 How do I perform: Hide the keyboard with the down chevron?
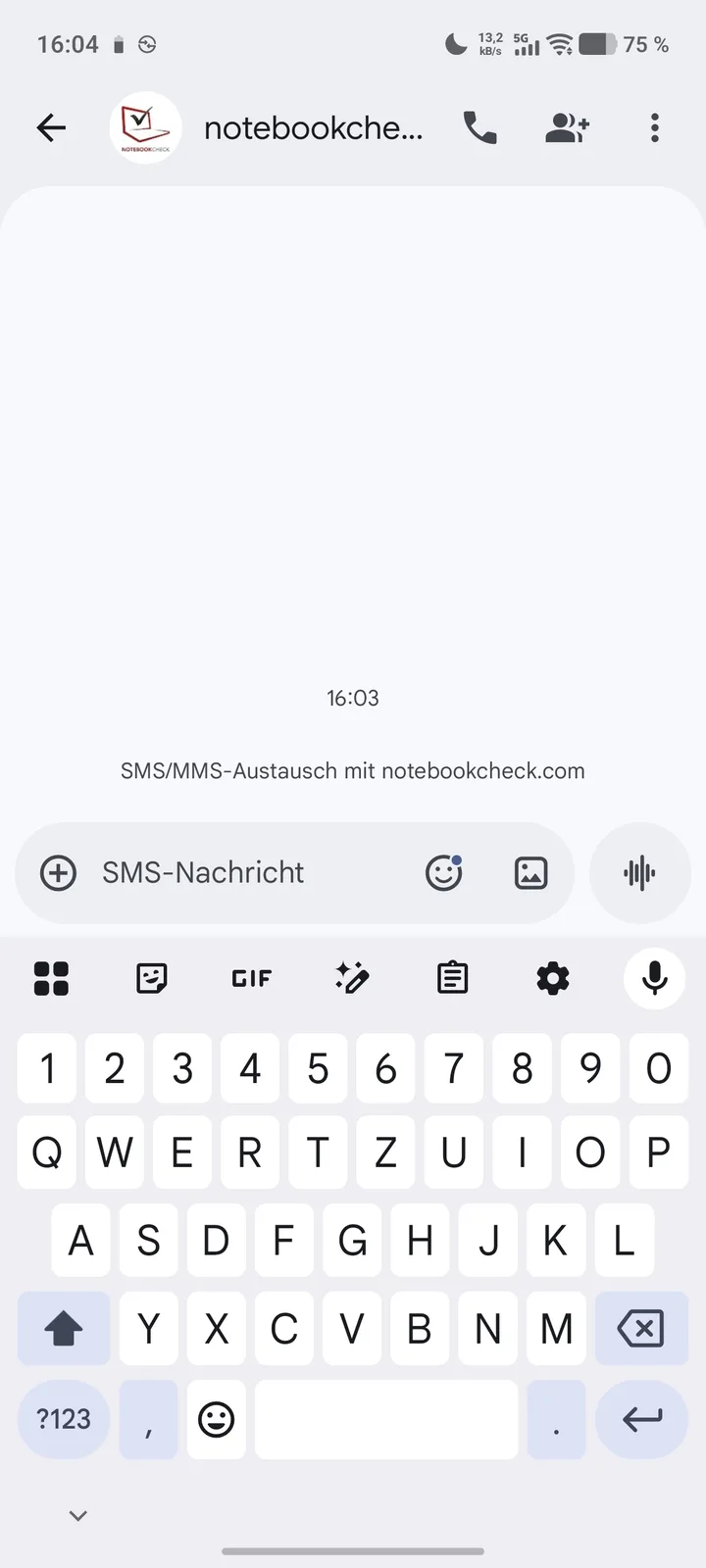tap(78, 1516)
